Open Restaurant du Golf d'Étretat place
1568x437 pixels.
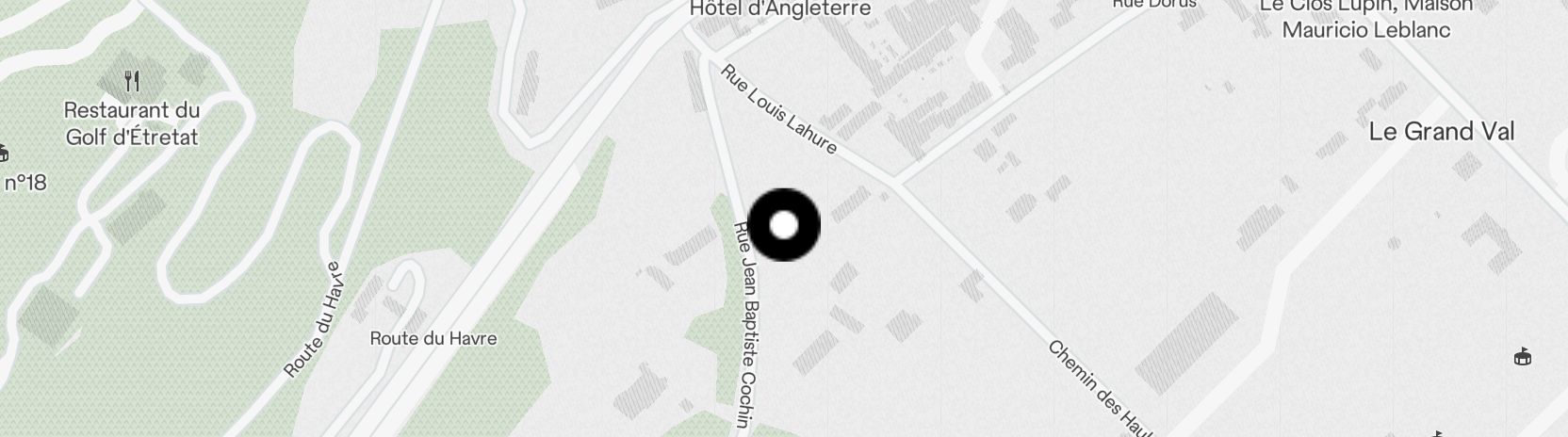(132, 122)
